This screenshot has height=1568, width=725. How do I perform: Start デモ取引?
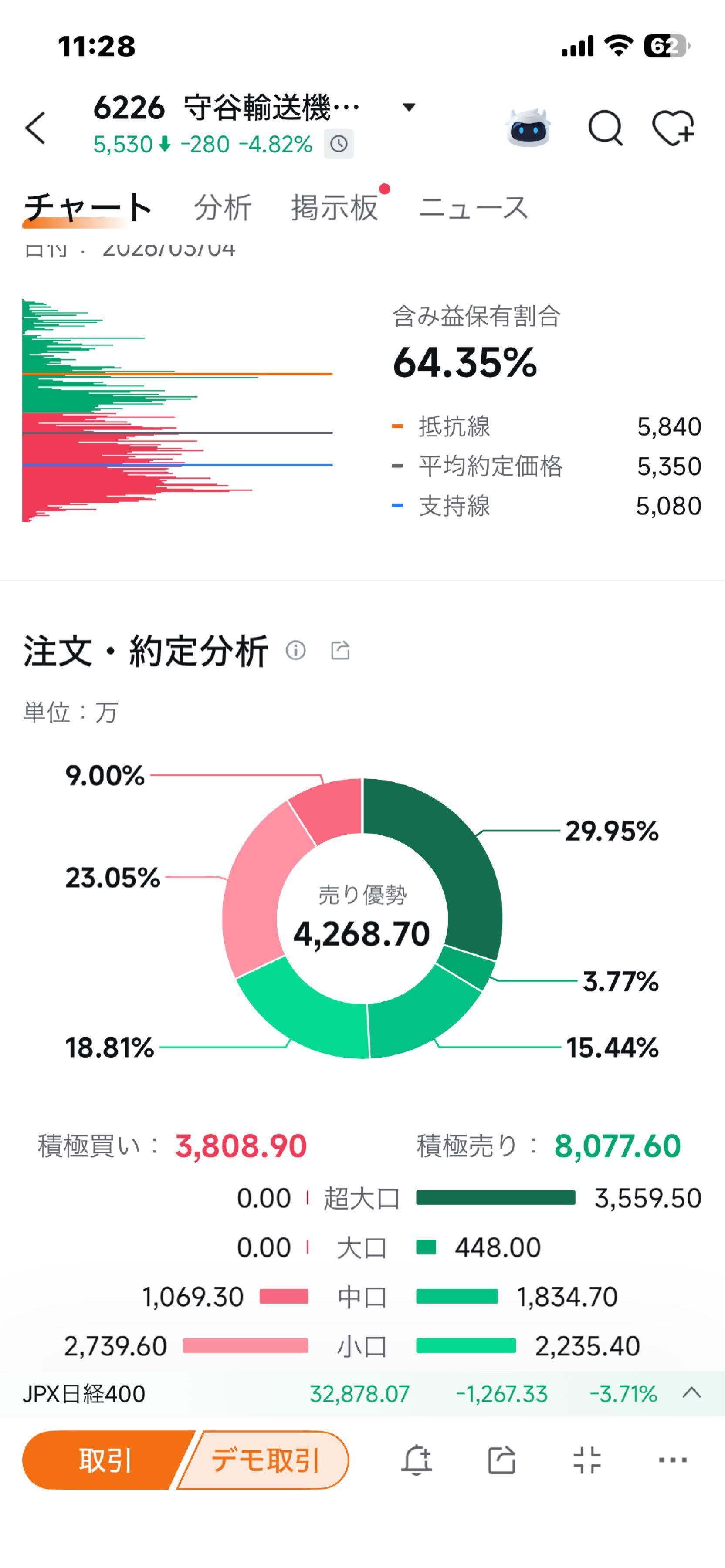265,1460
